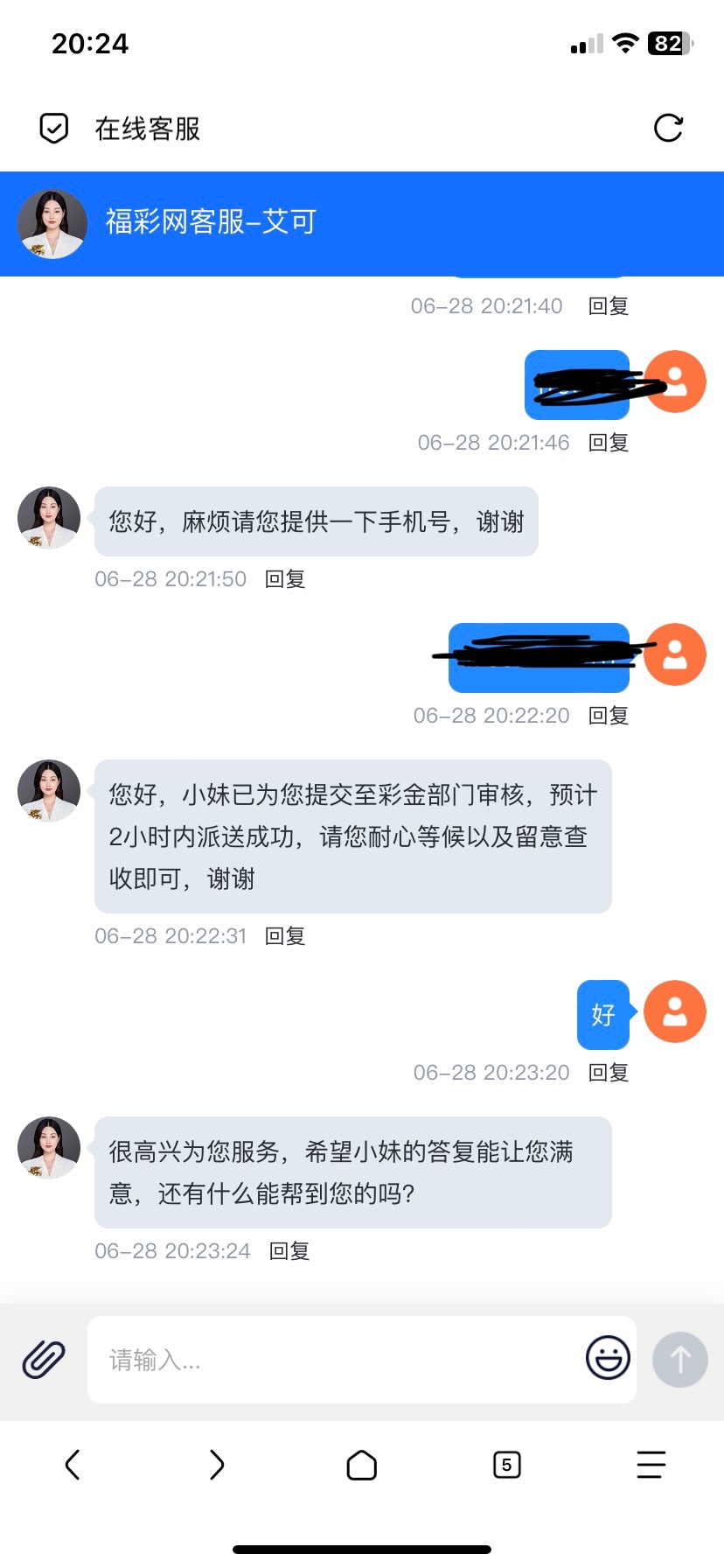Reply to the message sent at 20:22:20
Viewport: 724px width, 1568px height.
609,716
